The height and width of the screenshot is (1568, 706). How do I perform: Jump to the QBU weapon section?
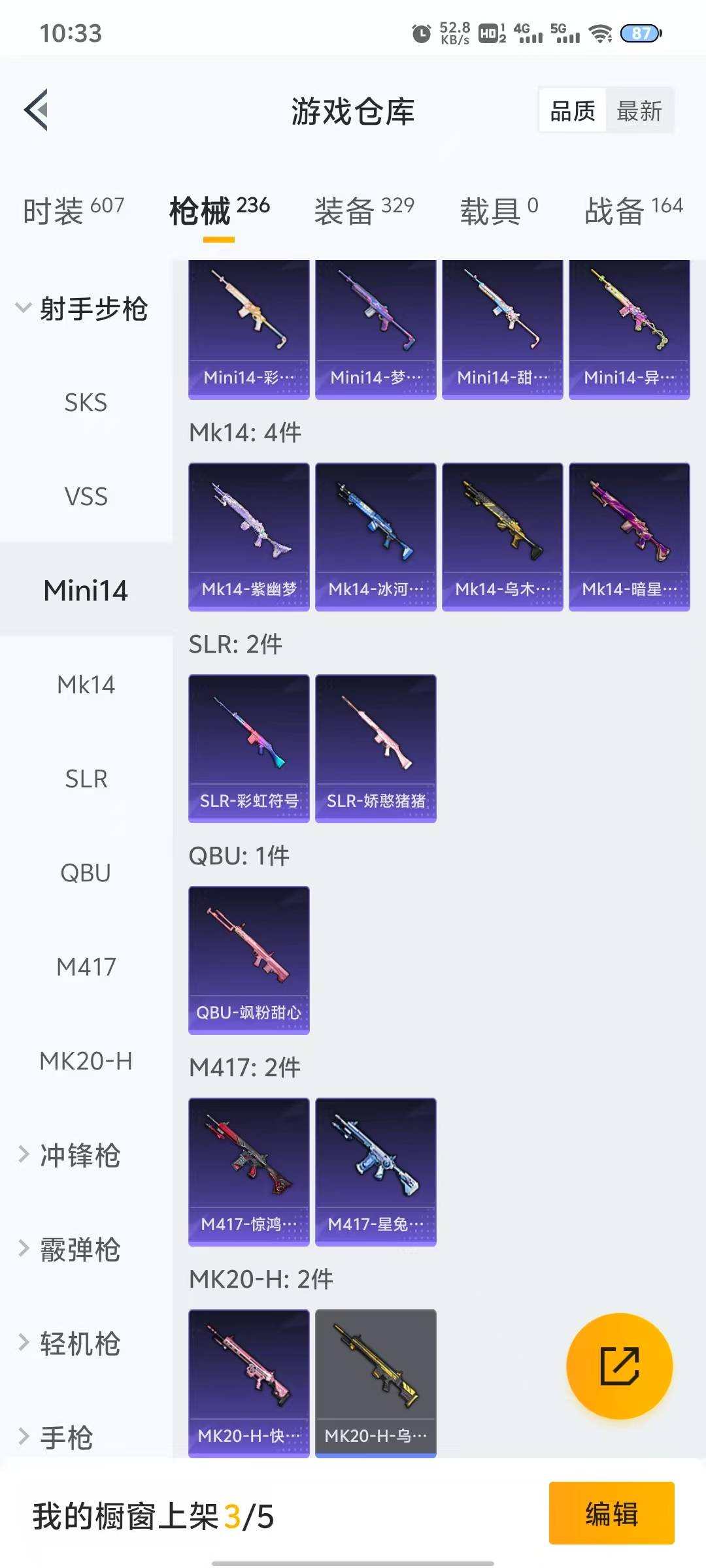86,873
